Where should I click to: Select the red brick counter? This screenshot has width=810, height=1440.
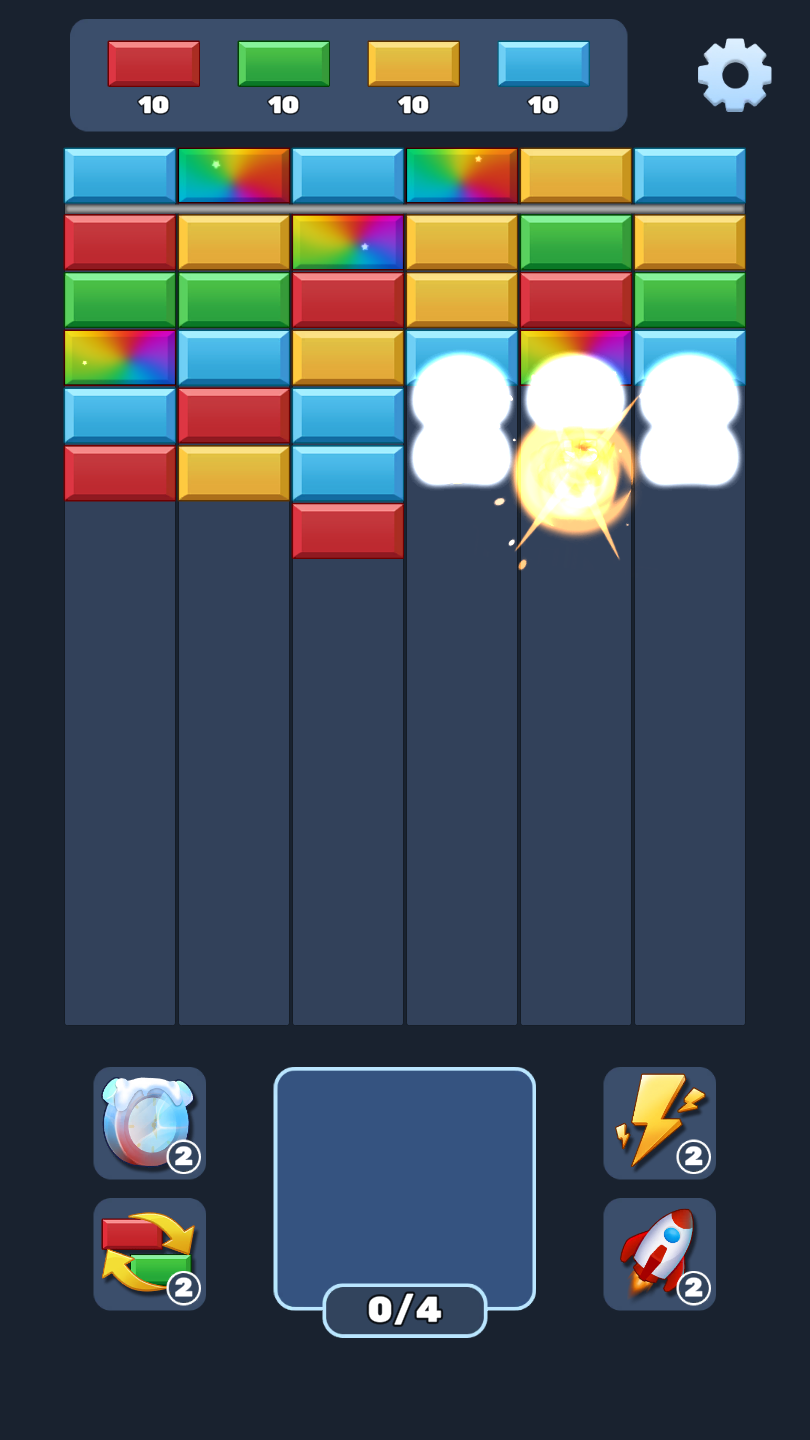tap(153, 63)
